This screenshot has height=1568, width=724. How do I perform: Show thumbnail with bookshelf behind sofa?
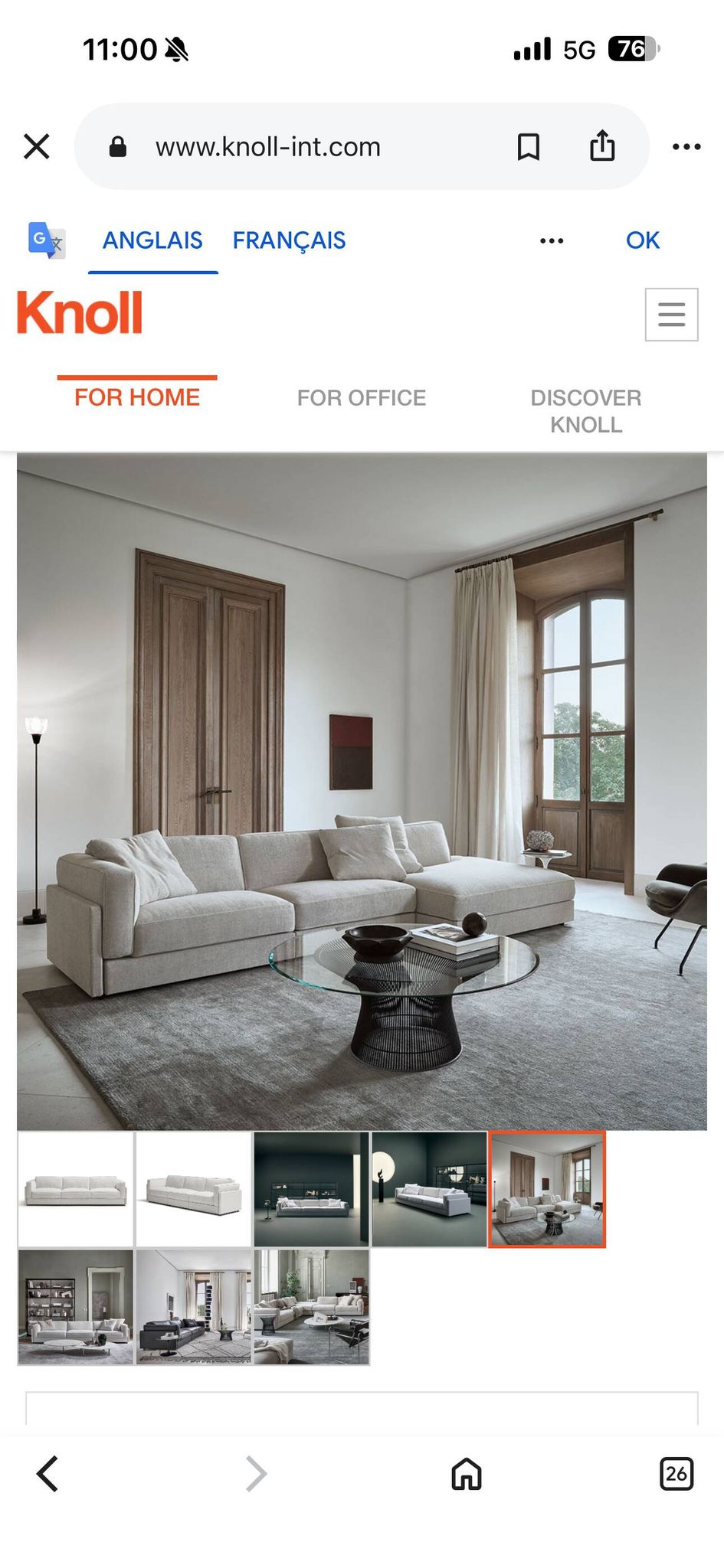[76, 1307]
